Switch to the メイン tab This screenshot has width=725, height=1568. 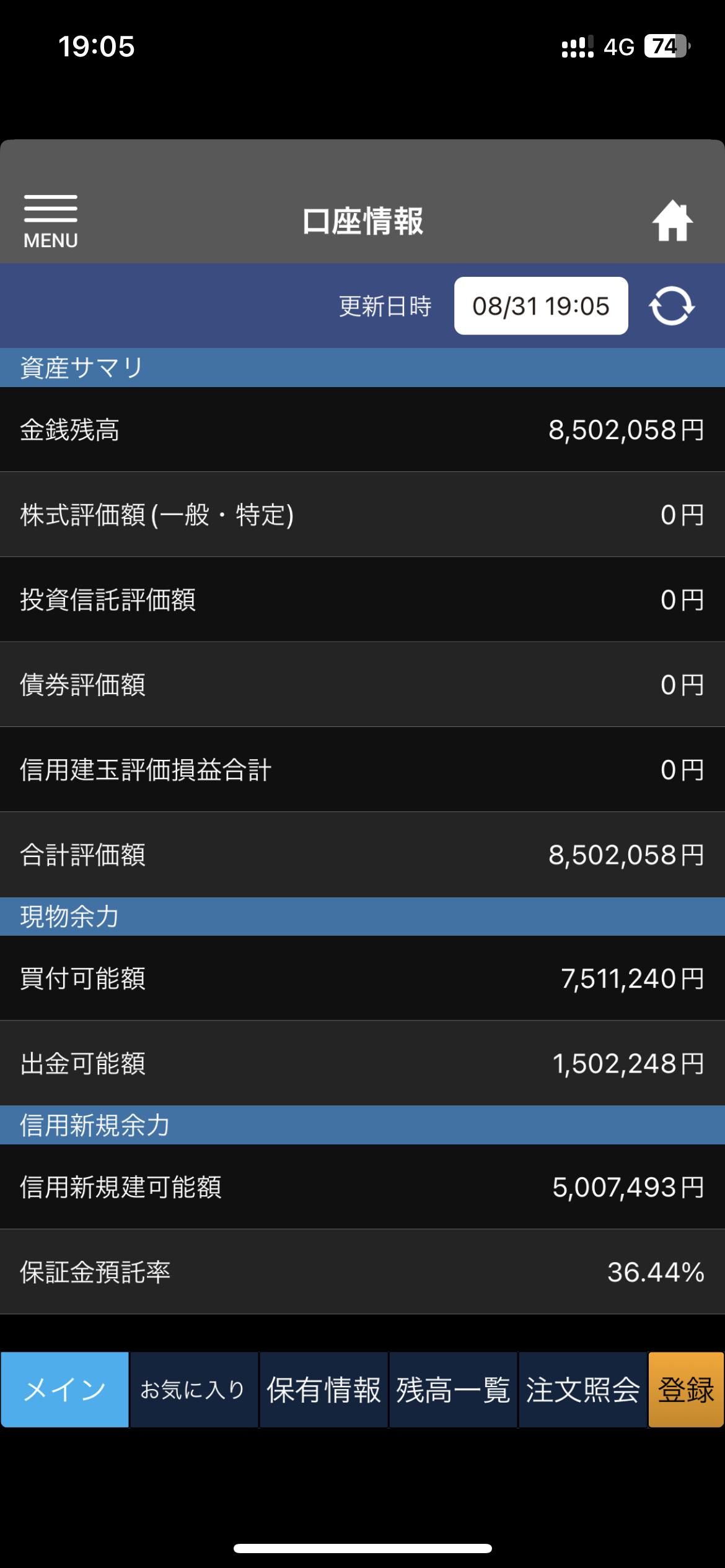[x=65, y=1390]
